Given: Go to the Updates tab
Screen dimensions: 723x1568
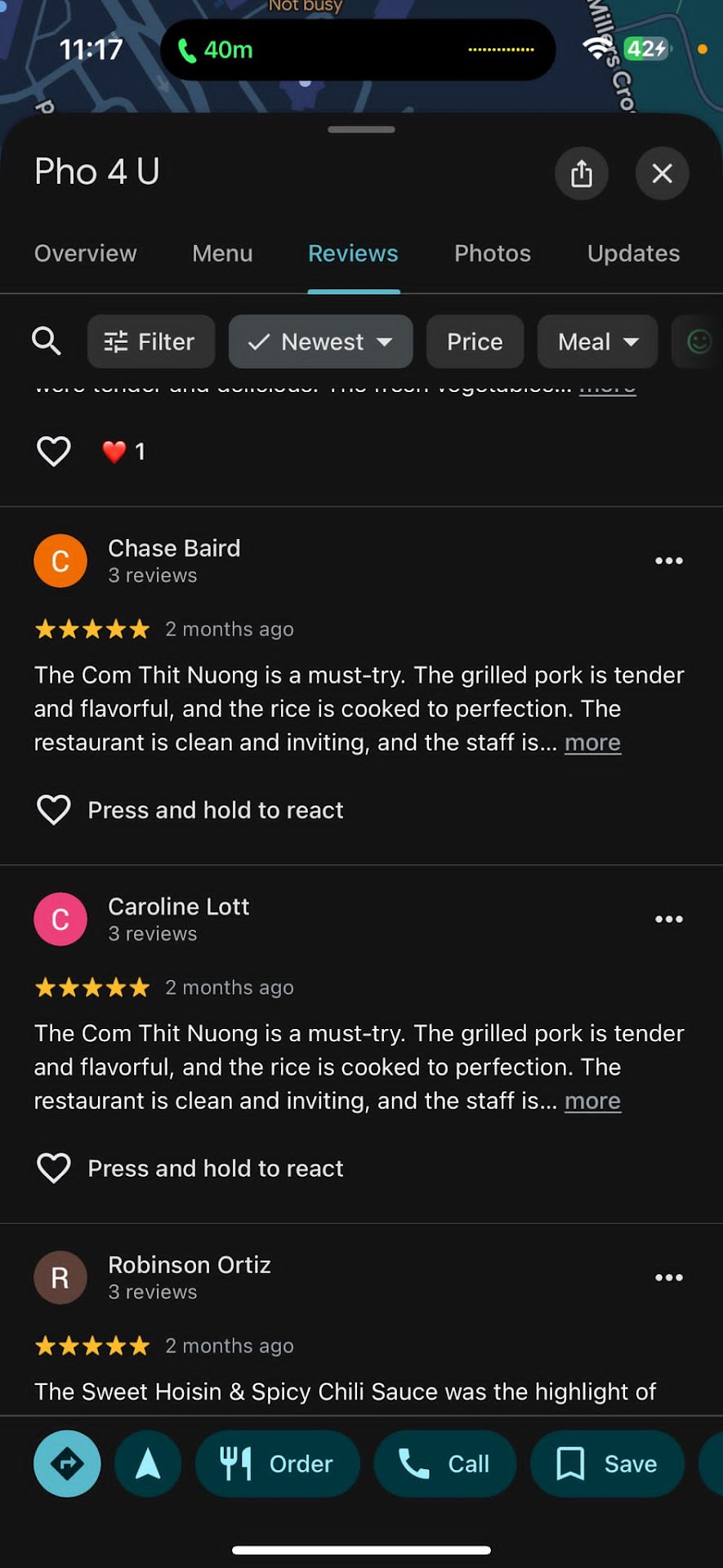Looking at the screenshot, I should coord(633,253).
